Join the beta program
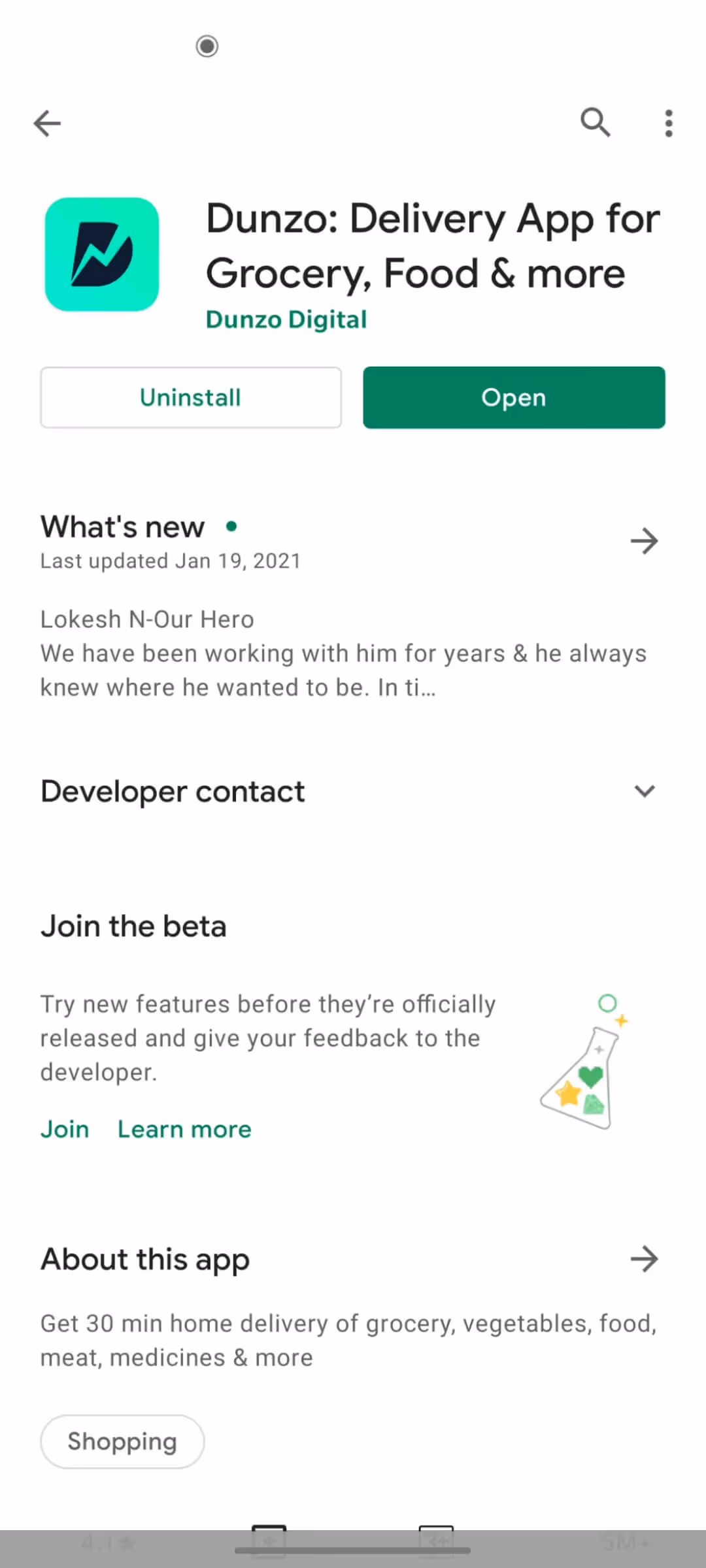This screenshot has height=1568, width=706. coord(65,1129)
